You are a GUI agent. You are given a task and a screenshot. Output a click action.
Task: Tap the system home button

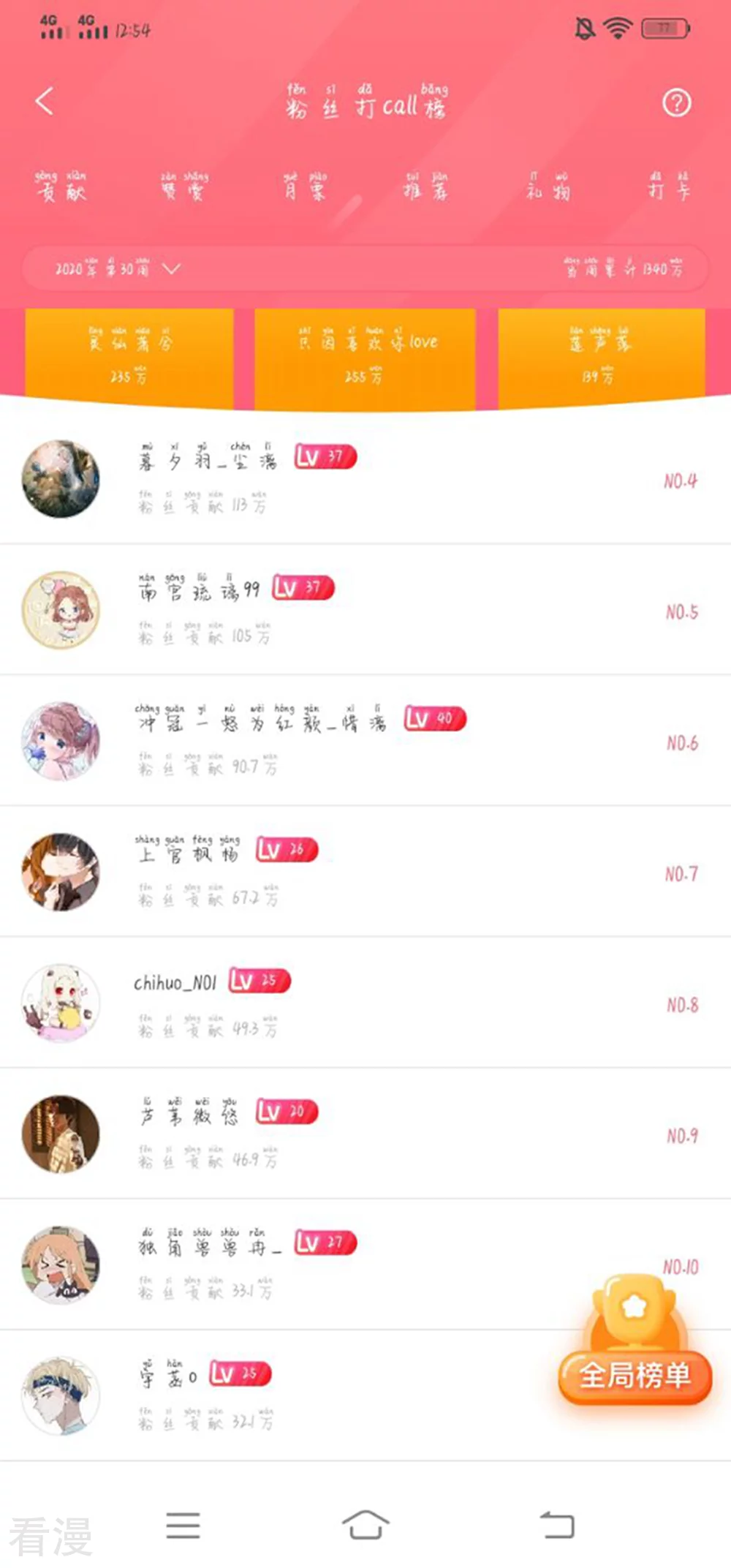pyautogui.click(x=365, y=1526)
